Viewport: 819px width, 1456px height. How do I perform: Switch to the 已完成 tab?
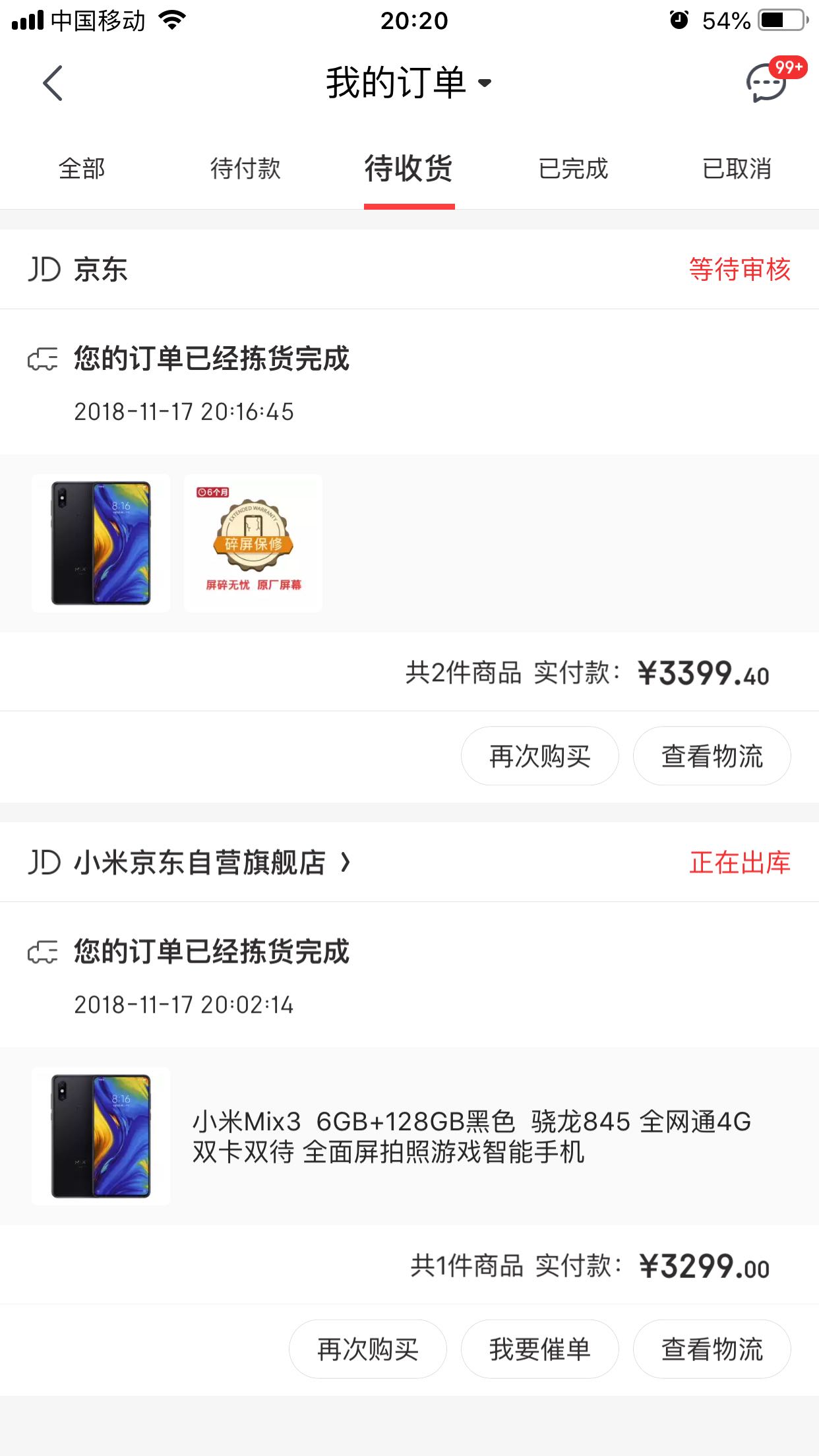click(573, 169)
